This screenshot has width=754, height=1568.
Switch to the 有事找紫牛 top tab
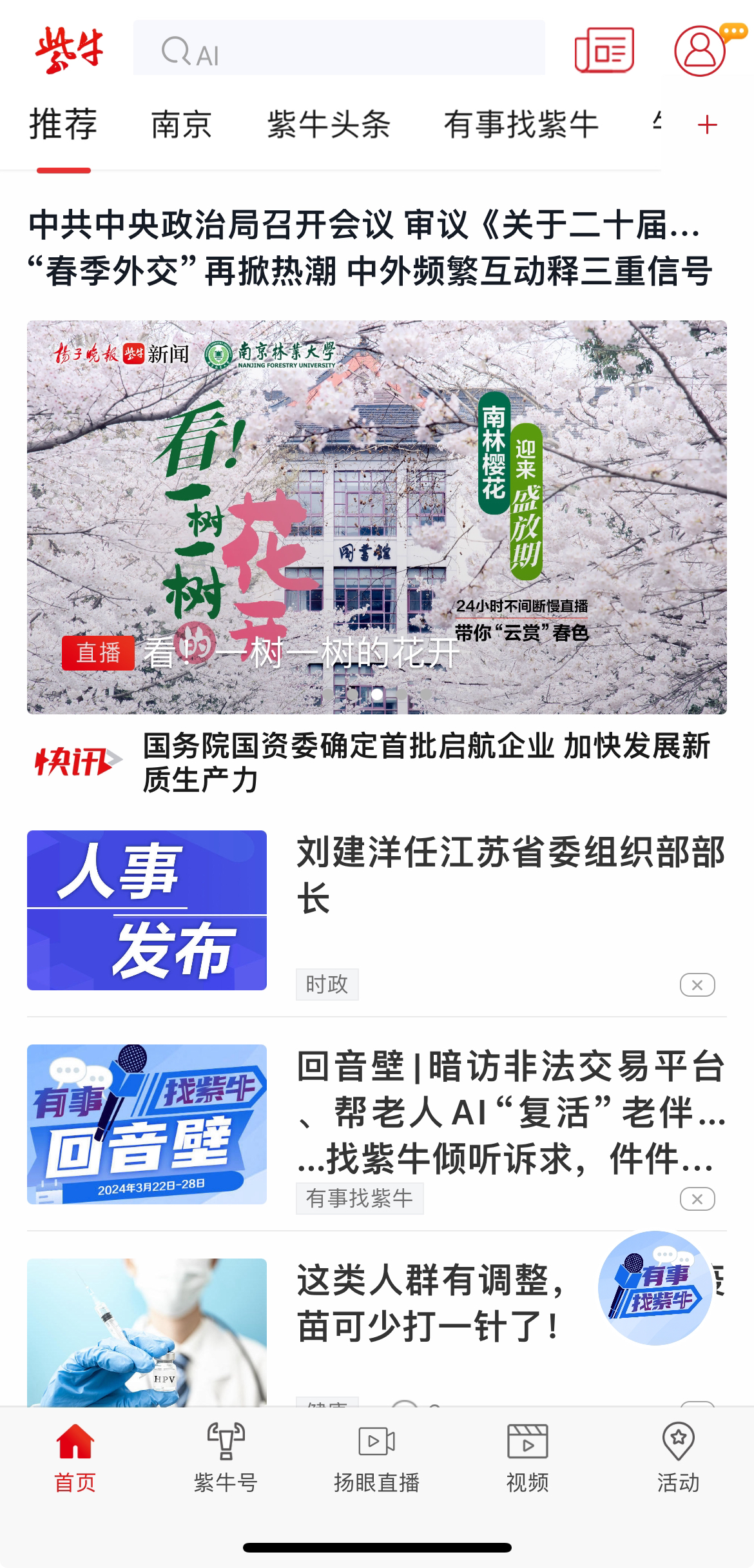click(x=521, y=124)
